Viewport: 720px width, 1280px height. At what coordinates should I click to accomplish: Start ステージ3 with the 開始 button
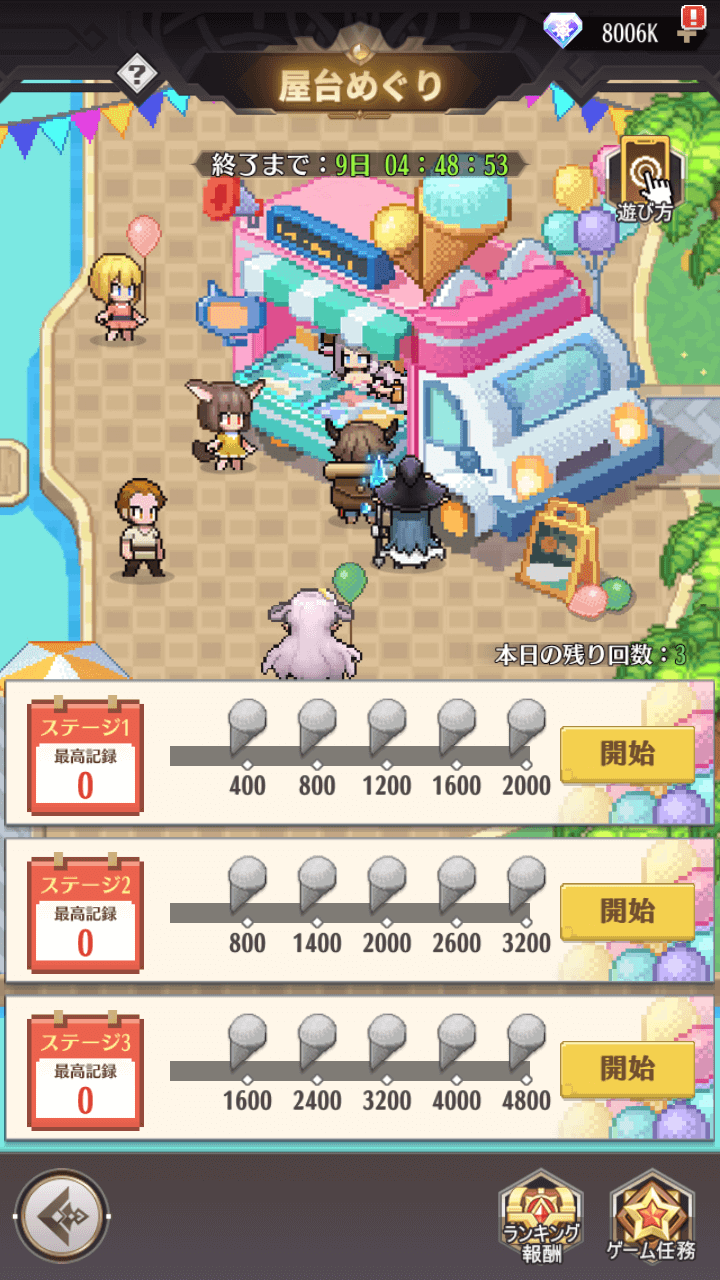pyautogui.click(x=627, y=1068)
